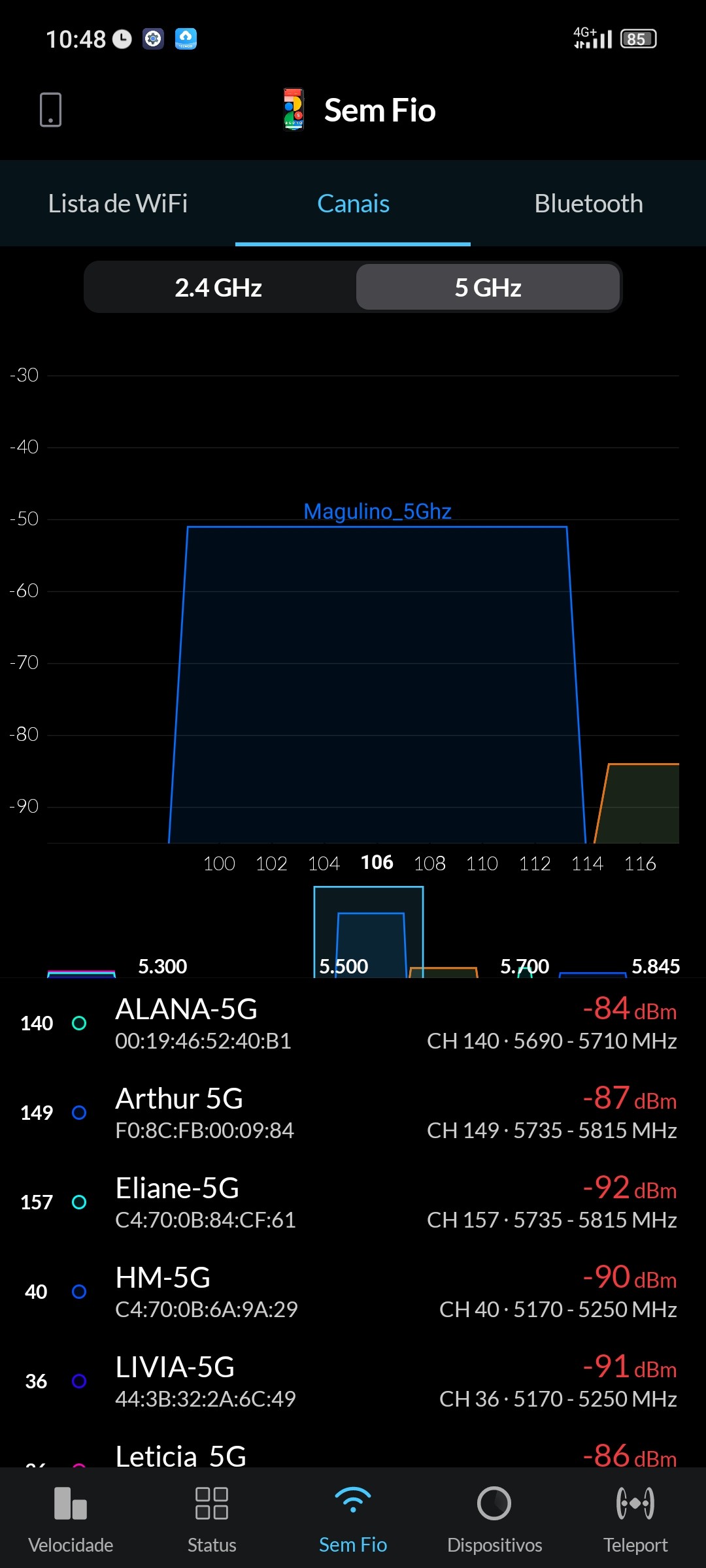This screenshot has height=1568, width=706.
Task: Tap the Sem Fio bottom tab
Action: [353, 1517]
